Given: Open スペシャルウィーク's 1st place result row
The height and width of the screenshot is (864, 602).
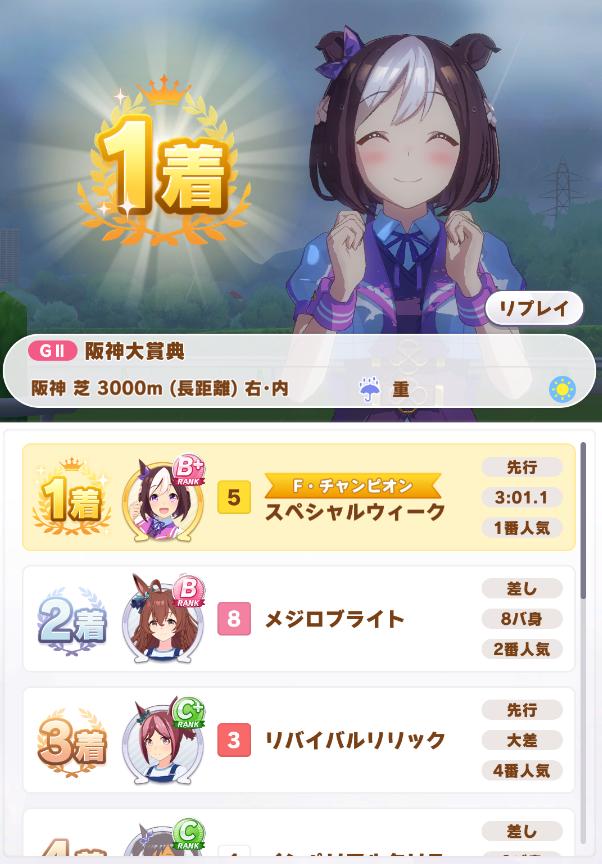Looking at the screenshot, I should coord(299,498).
